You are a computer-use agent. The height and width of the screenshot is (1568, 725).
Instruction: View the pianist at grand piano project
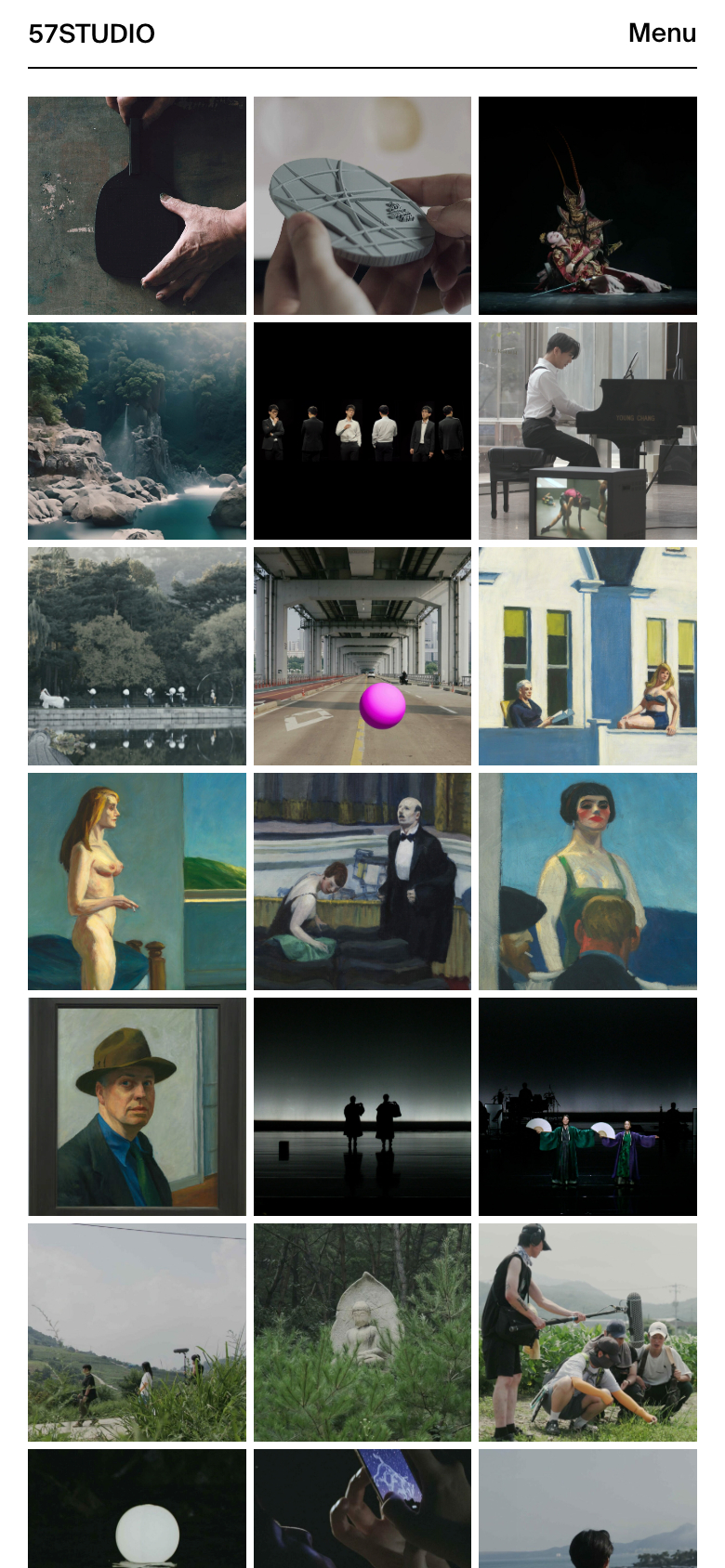pos(587,431)
